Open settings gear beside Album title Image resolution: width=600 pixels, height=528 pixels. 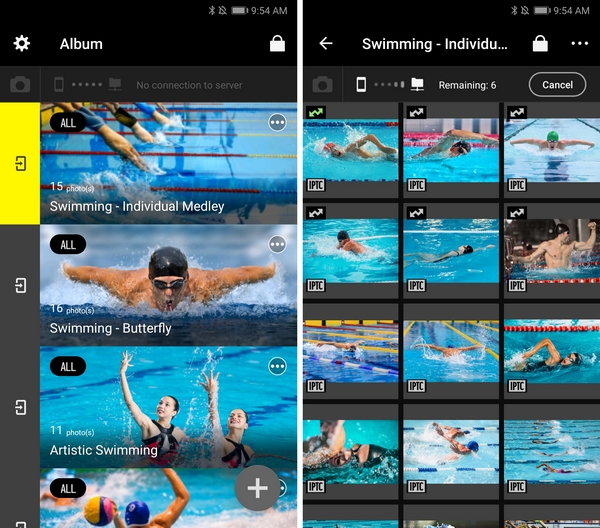pos(21,44)
